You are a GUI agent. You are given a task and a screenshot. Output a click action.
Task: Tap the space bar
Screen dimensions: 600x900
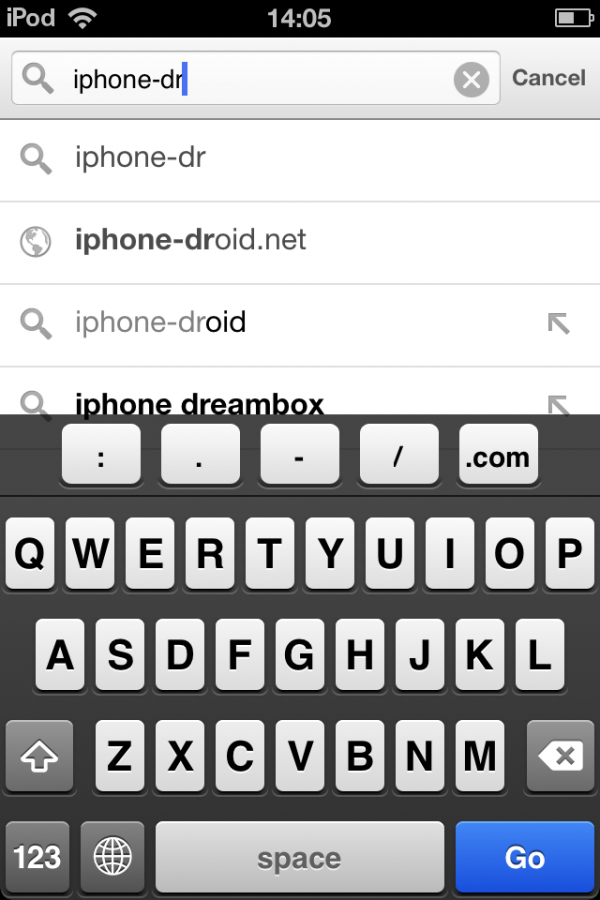pos(299,857)
